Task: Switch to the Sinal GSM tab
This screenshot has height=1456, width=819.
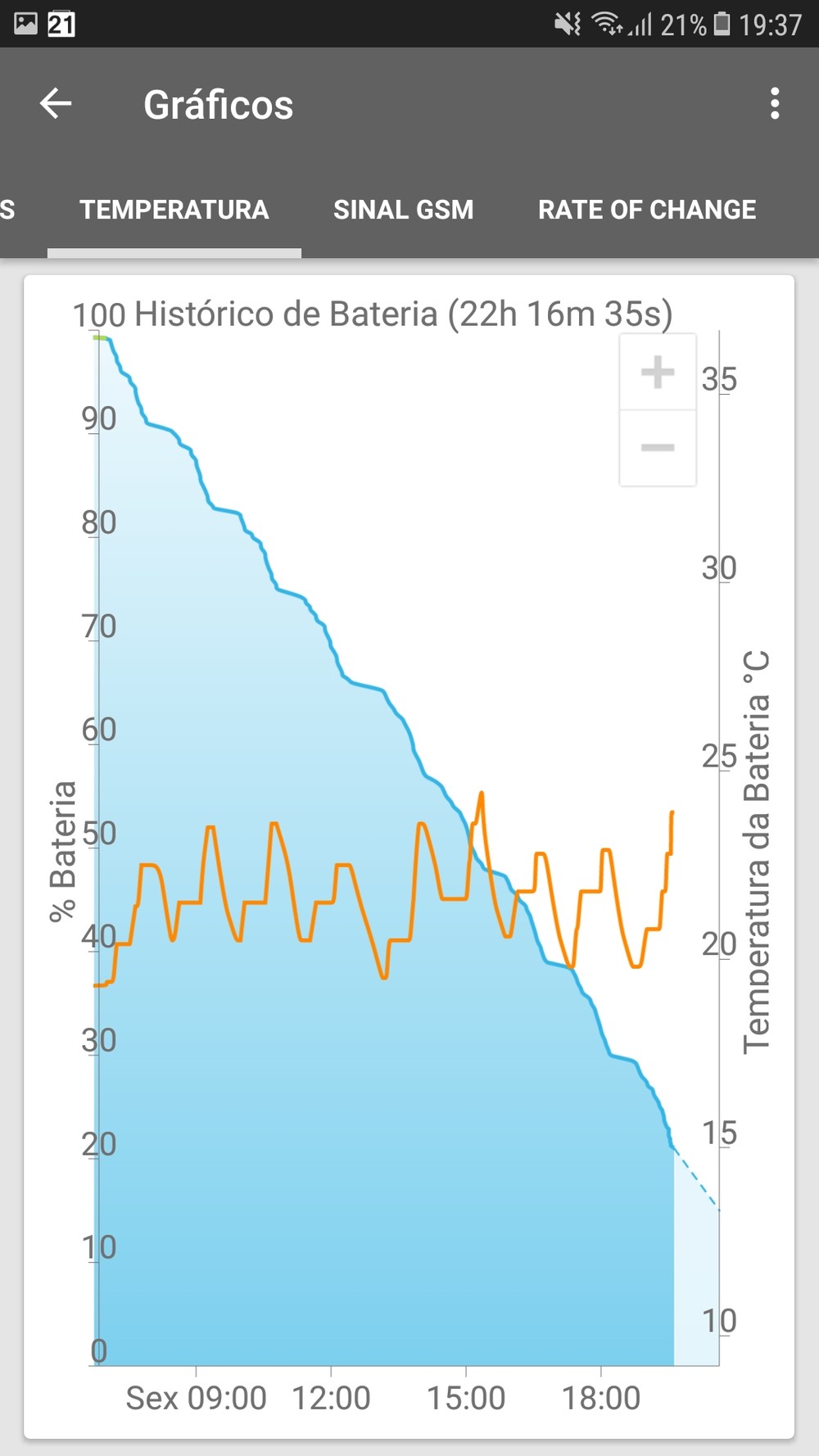Action: (x=403, y=210)
